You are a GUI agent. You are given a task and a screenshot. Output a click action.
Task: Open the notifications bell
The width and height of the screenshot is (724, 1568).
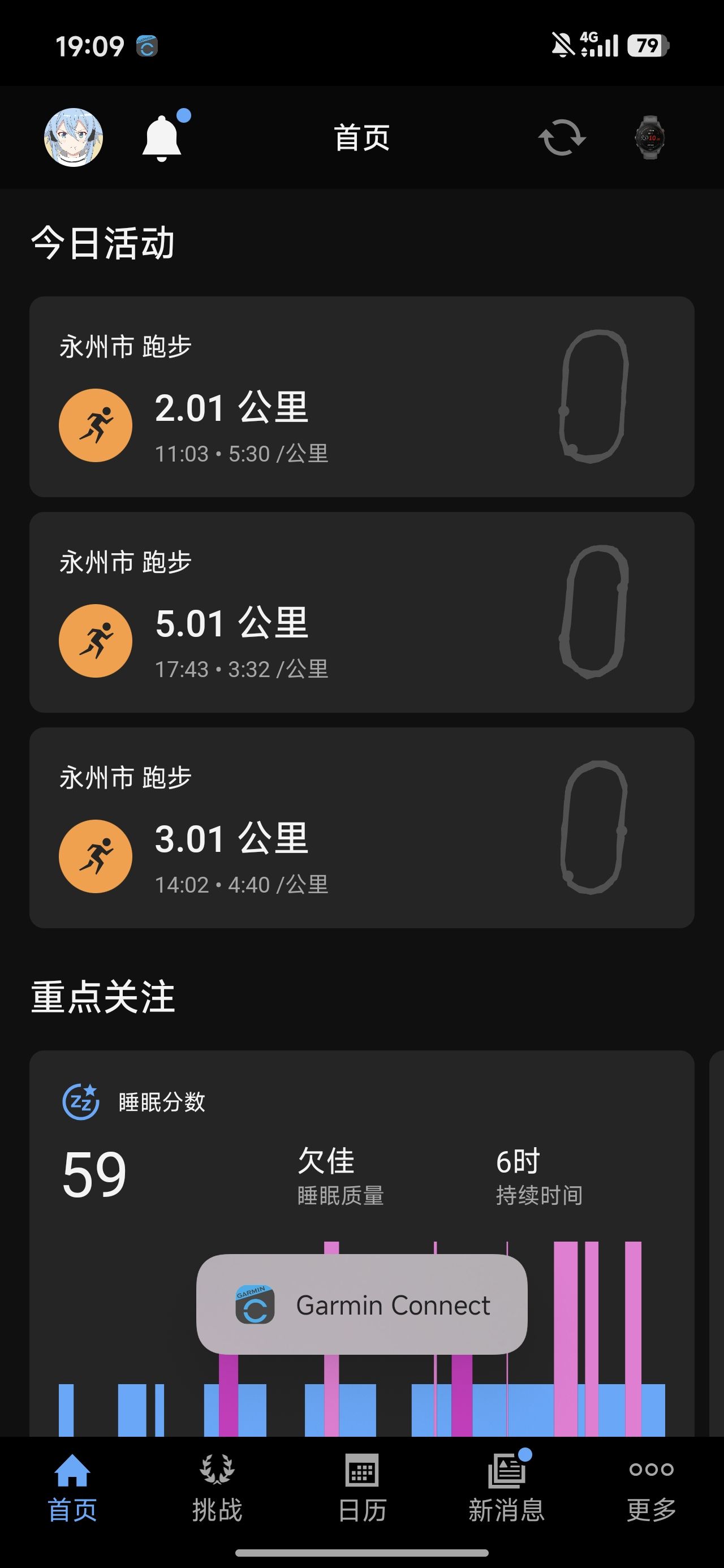162,137
